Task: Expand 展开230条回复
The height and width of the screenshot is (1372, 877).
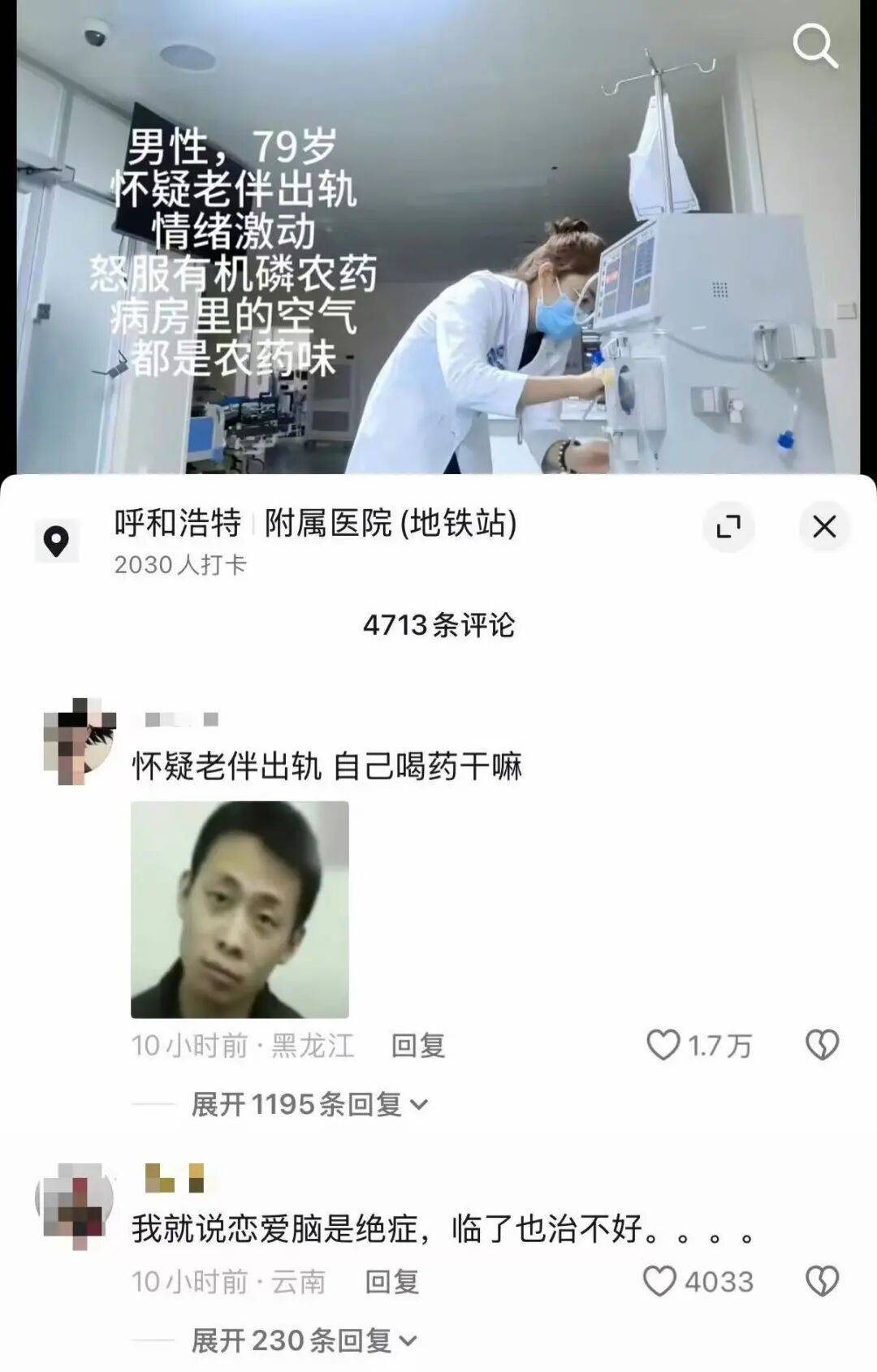Action: click(303, 1340)
